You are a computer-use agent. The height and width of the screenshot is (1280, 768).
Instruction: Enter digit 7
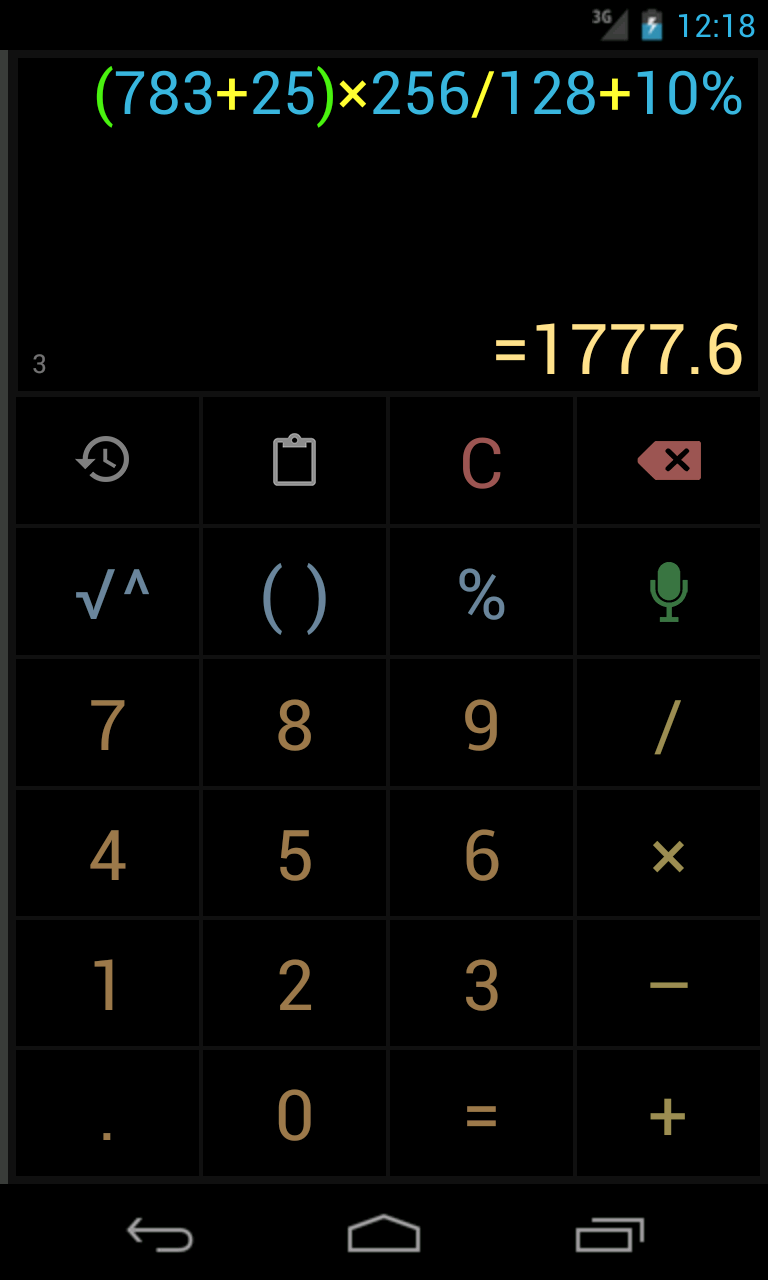[x=107, y=723]
